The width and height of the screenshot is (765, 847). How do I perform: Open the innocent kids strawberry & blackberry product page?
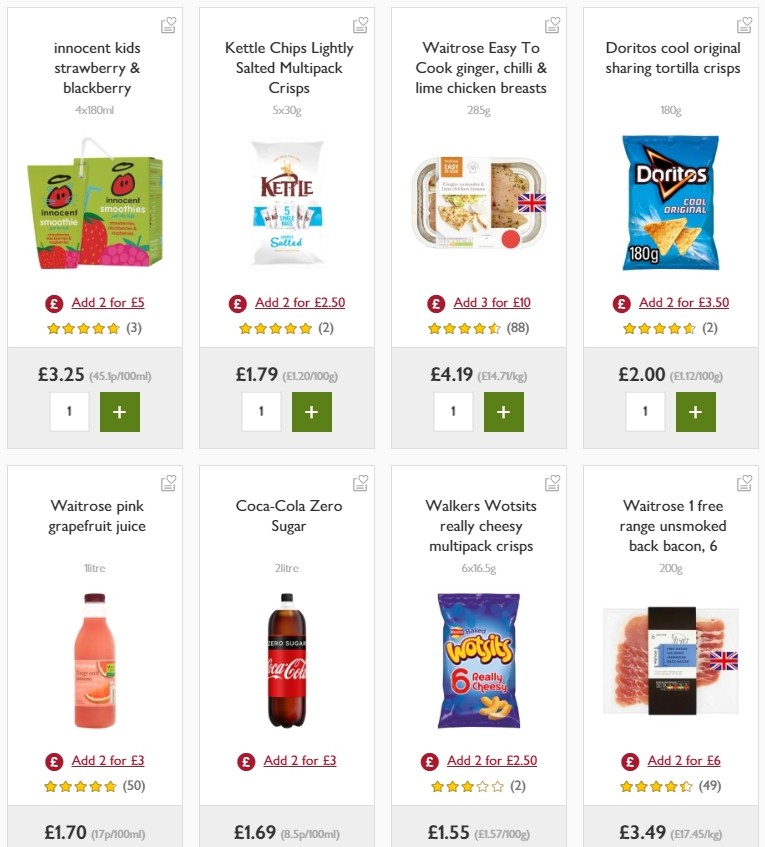95,68
